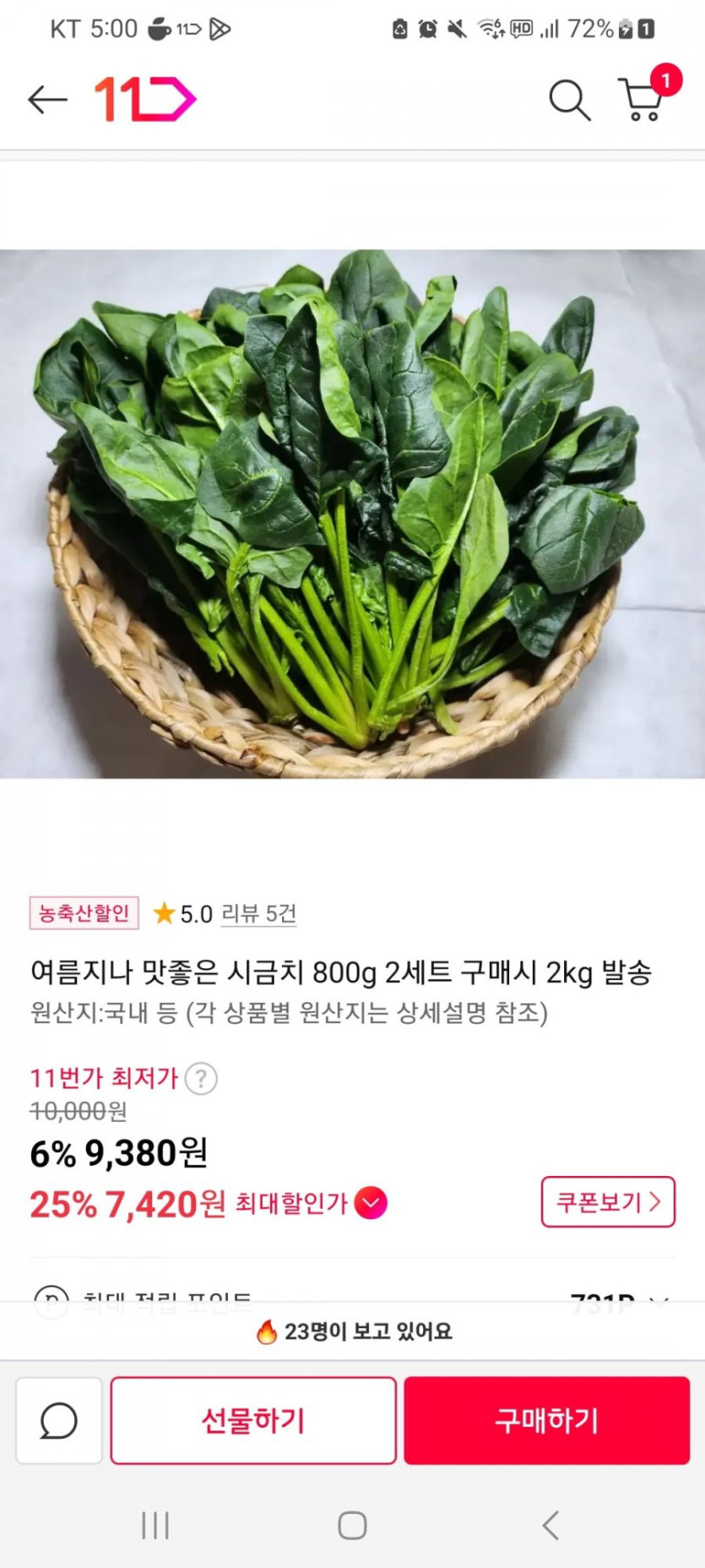
Task: Open the seller chat inquiry icon
Action: click(59, 1420)
